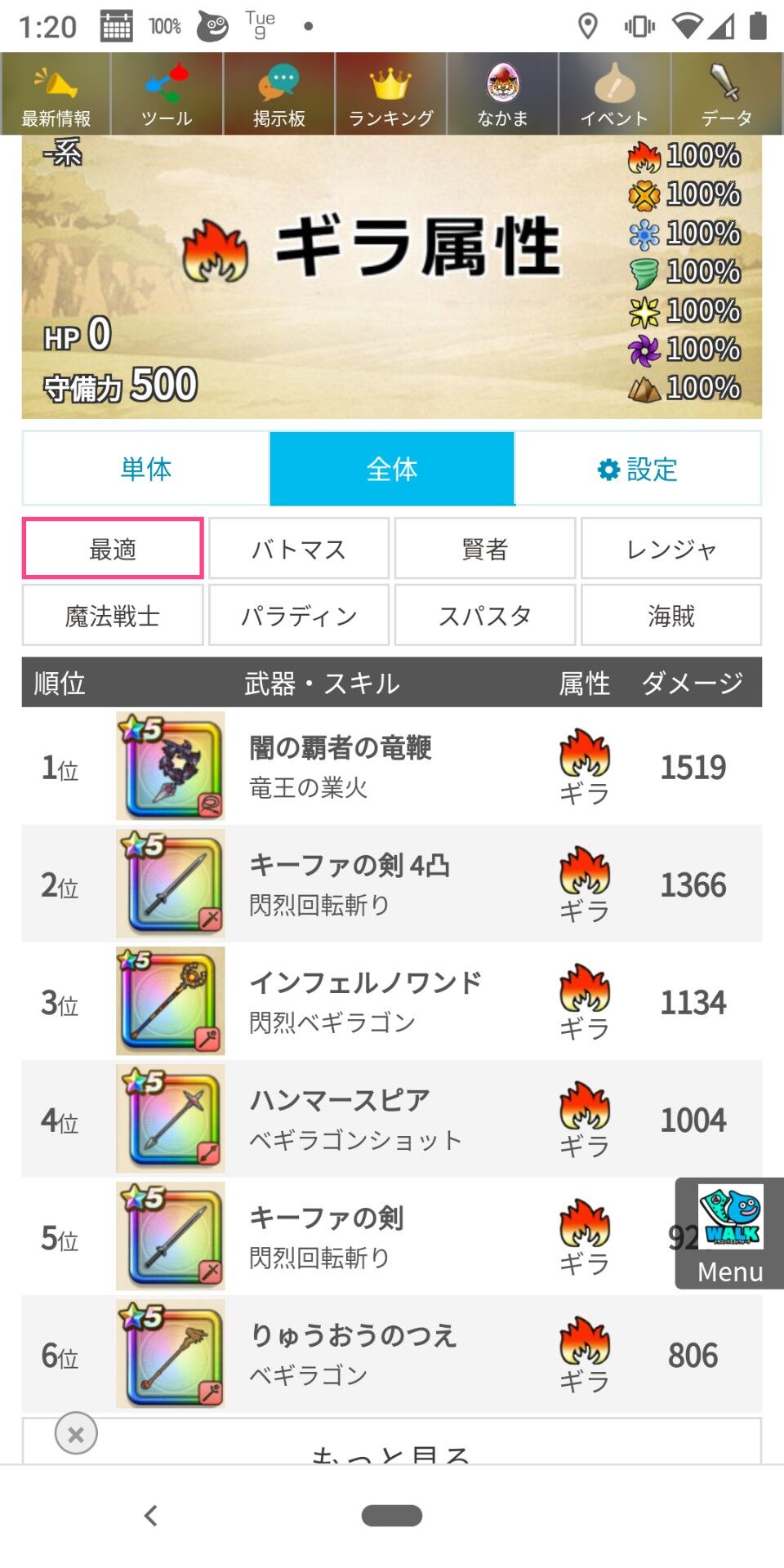The image size is (784, 1568).
Task: Filter by 魔法戦士 job
Action: click(x=113, y=615)
